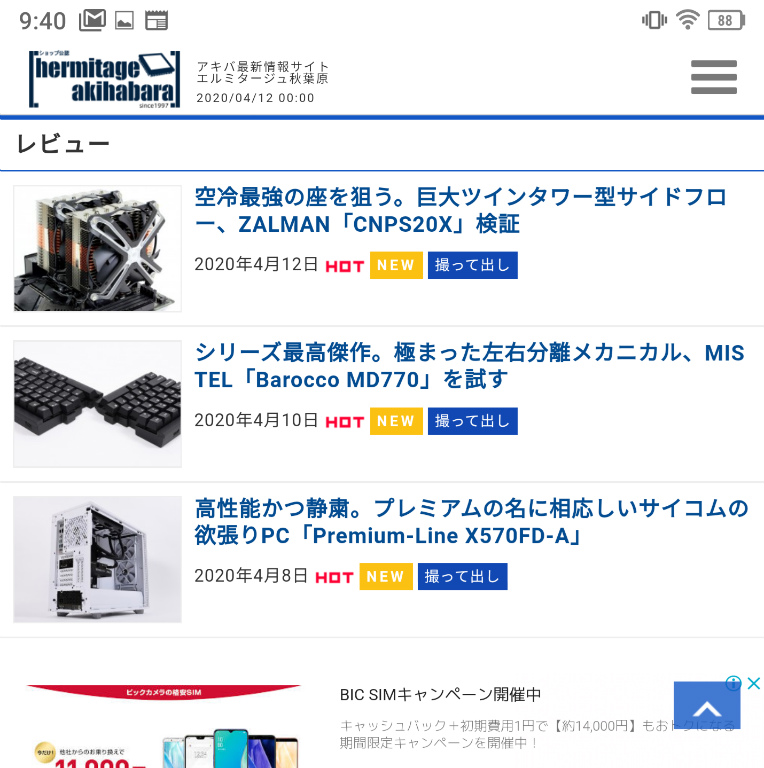Image resolution: width=764 pixels, height=768 pixels.
Task: Open the ad info icon
Action: pos(733,684)
